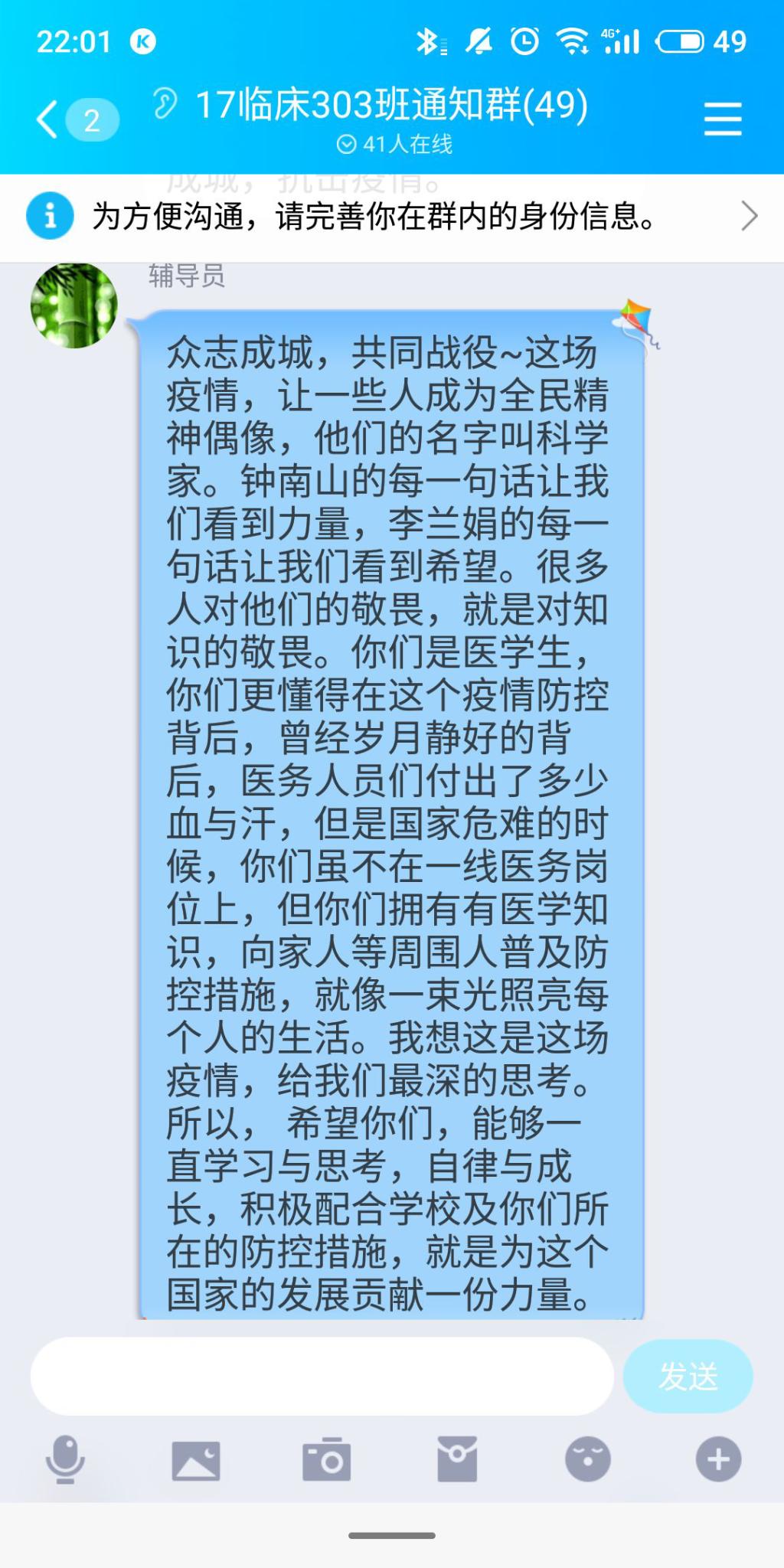Open the red packet icon
Screen dimensions: 784x1568
coord(457,1459)
